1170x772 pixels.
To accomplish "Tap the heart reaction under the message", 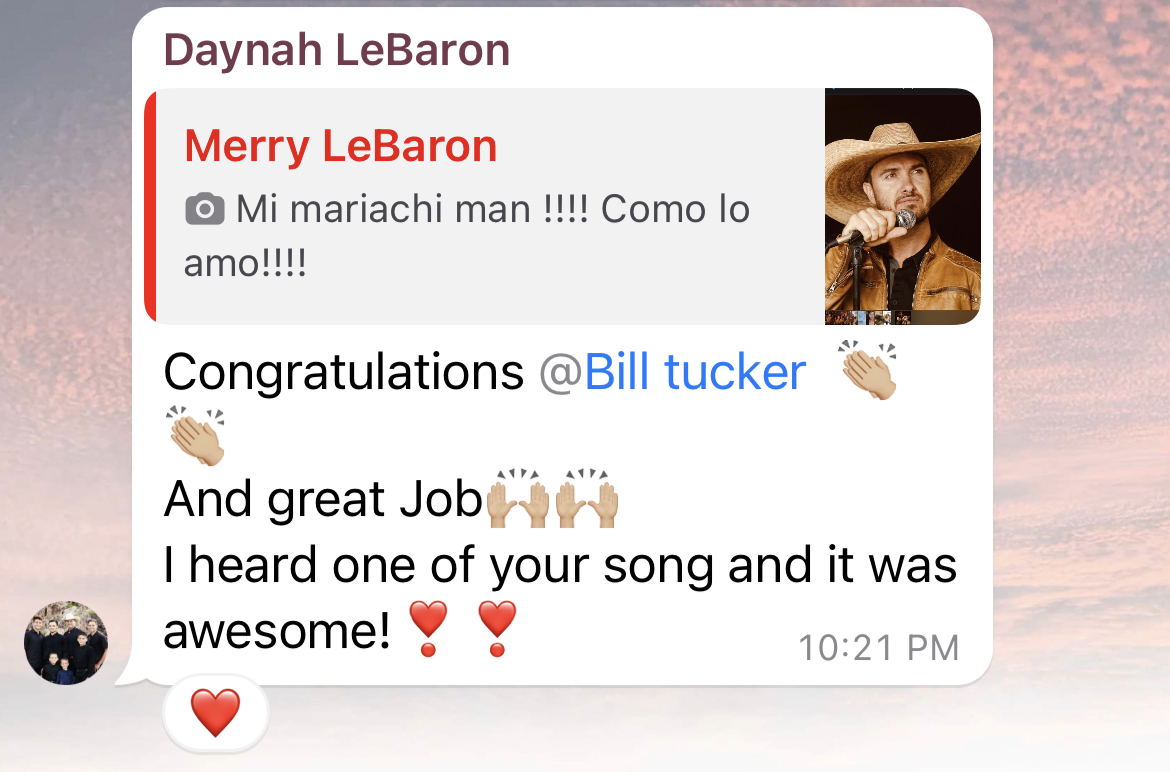I will (x=215, y=714).
